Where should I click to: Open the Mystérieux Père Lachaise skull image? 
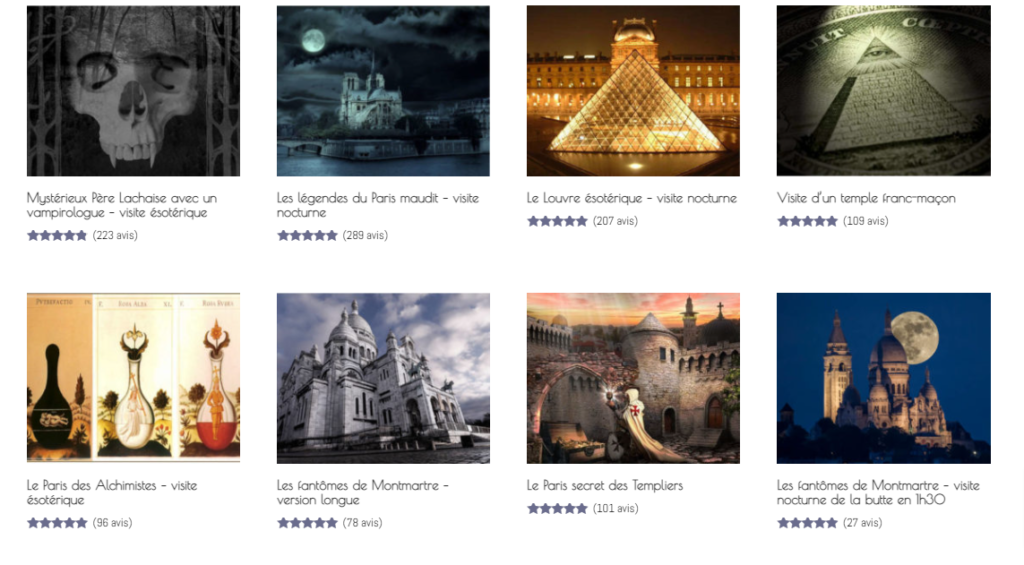133,91
